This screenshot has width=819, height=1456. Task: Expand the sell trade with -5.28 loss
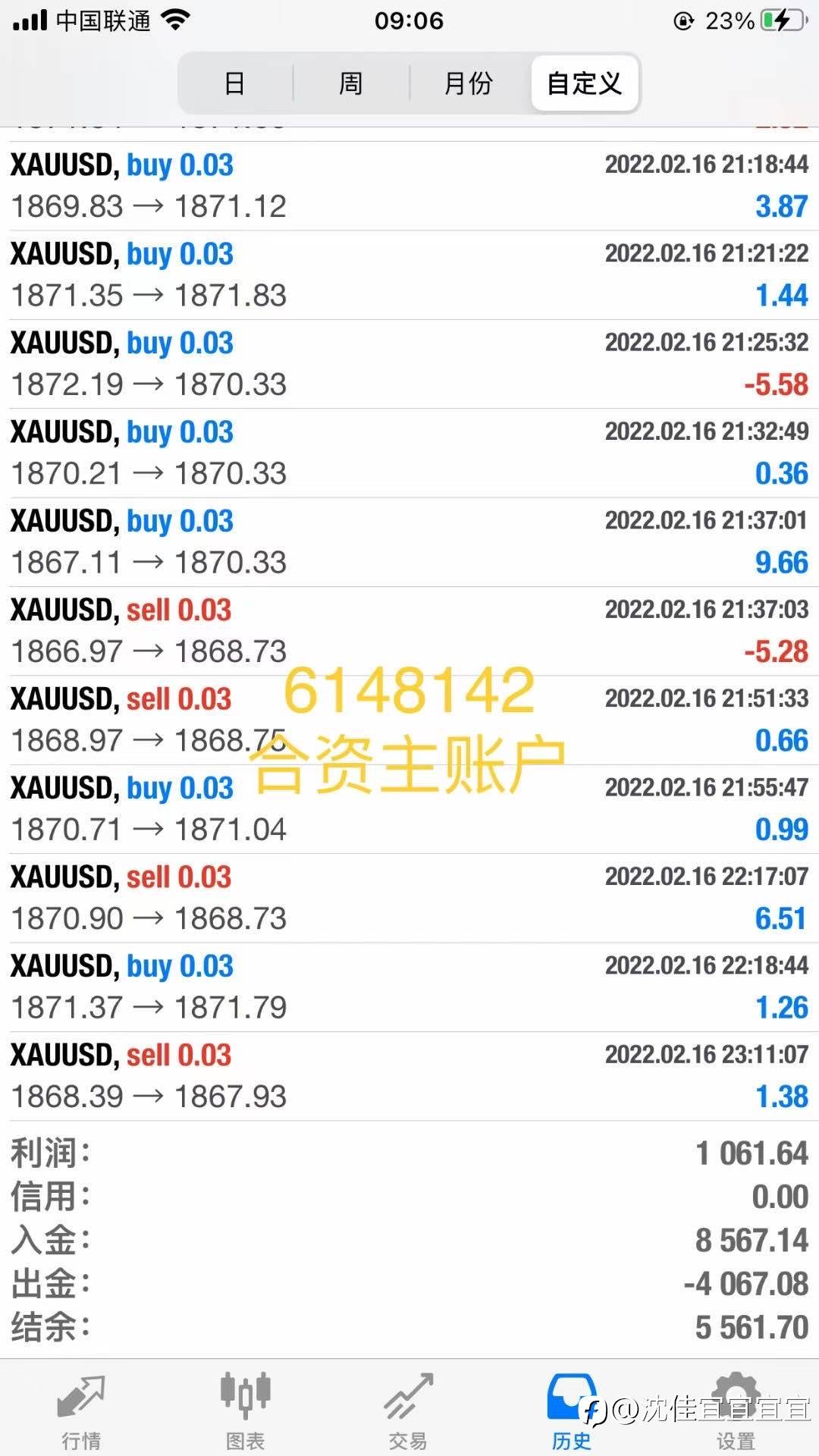point(409,631)
